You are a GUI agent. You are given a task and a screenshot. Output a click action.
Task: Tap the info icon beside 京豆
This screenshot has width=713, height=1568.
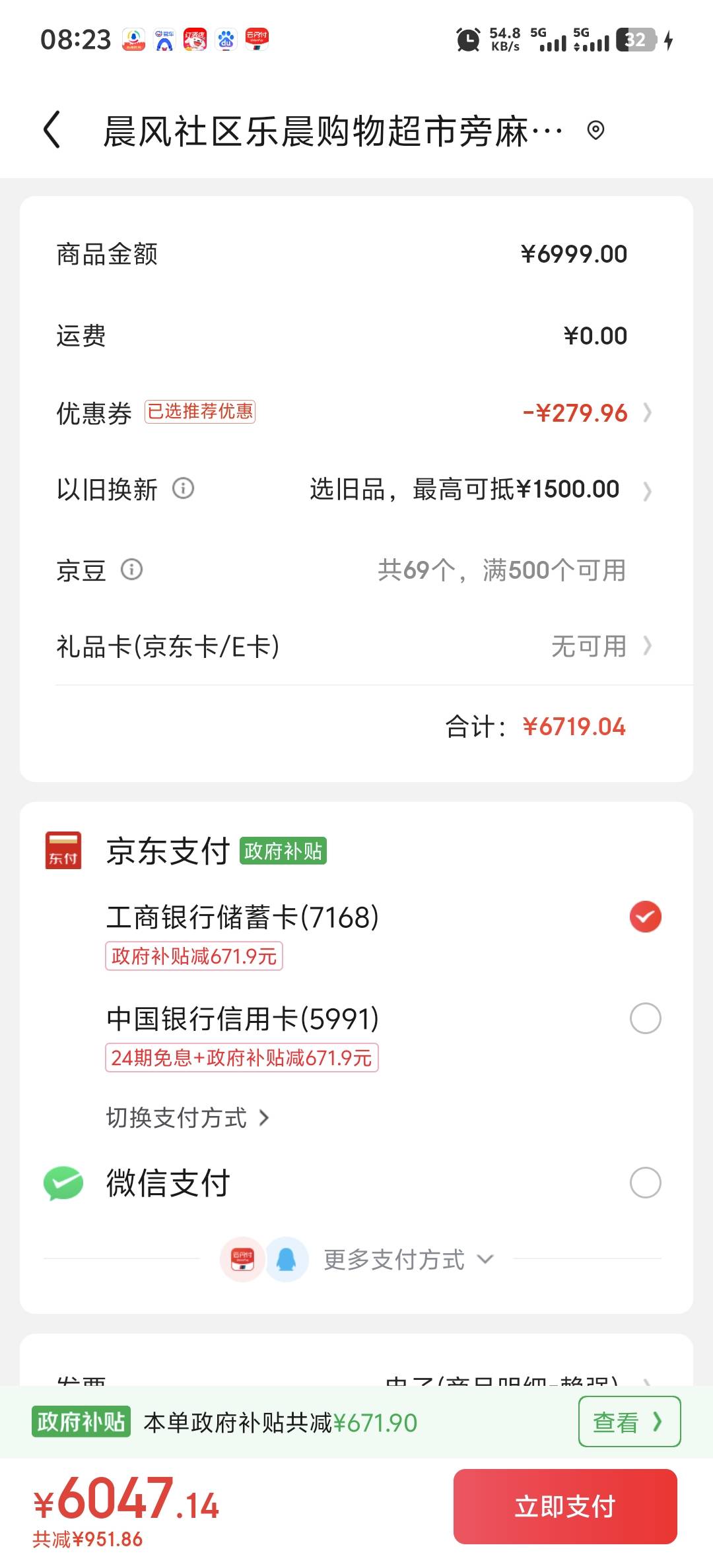131,569
